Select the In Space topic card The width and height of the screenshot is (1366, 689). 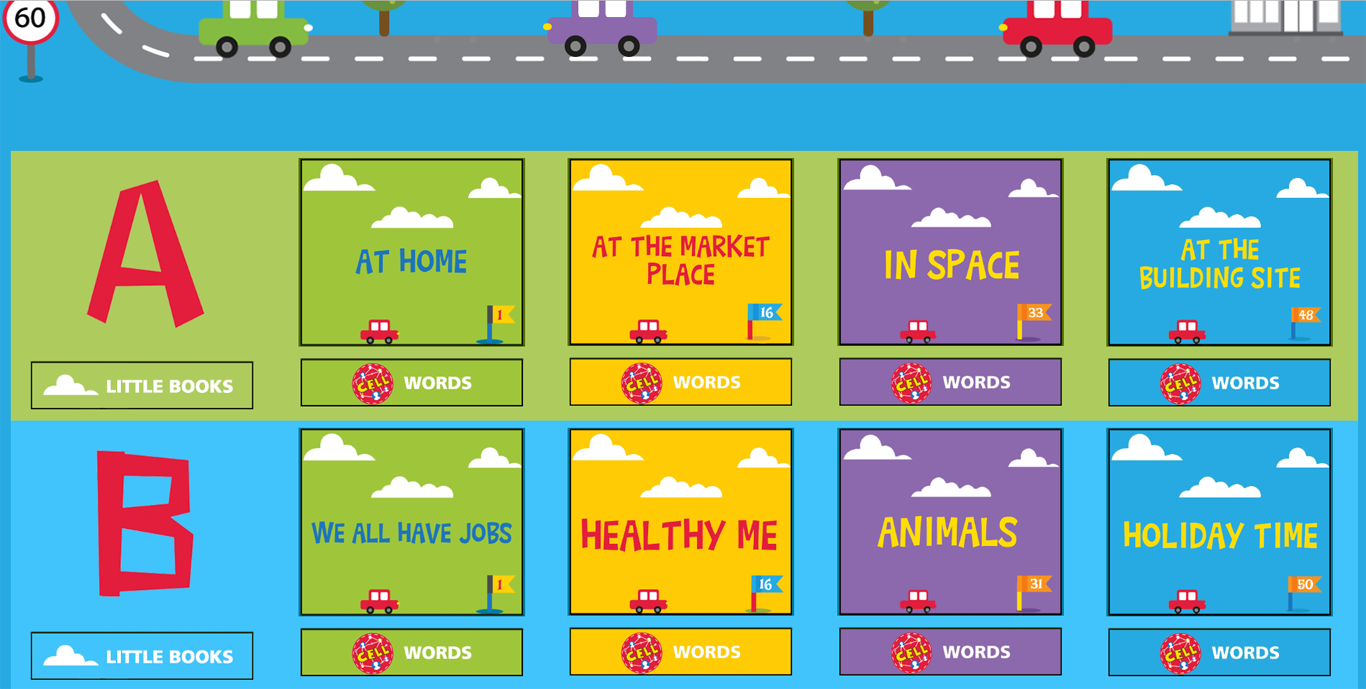coord(950,253)
